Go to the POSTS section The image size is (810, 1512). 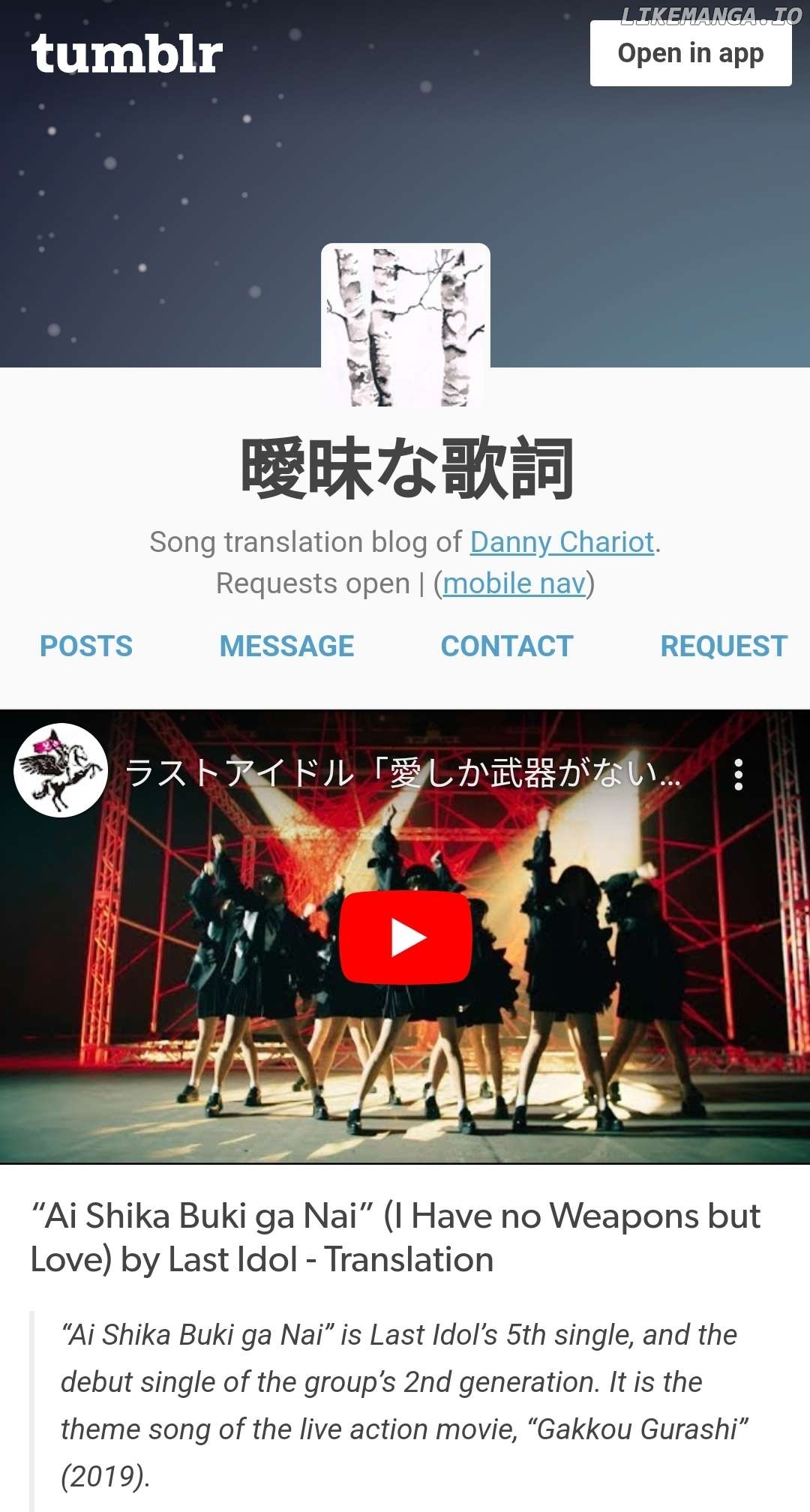pyautogui.click(x=85, y=646)
